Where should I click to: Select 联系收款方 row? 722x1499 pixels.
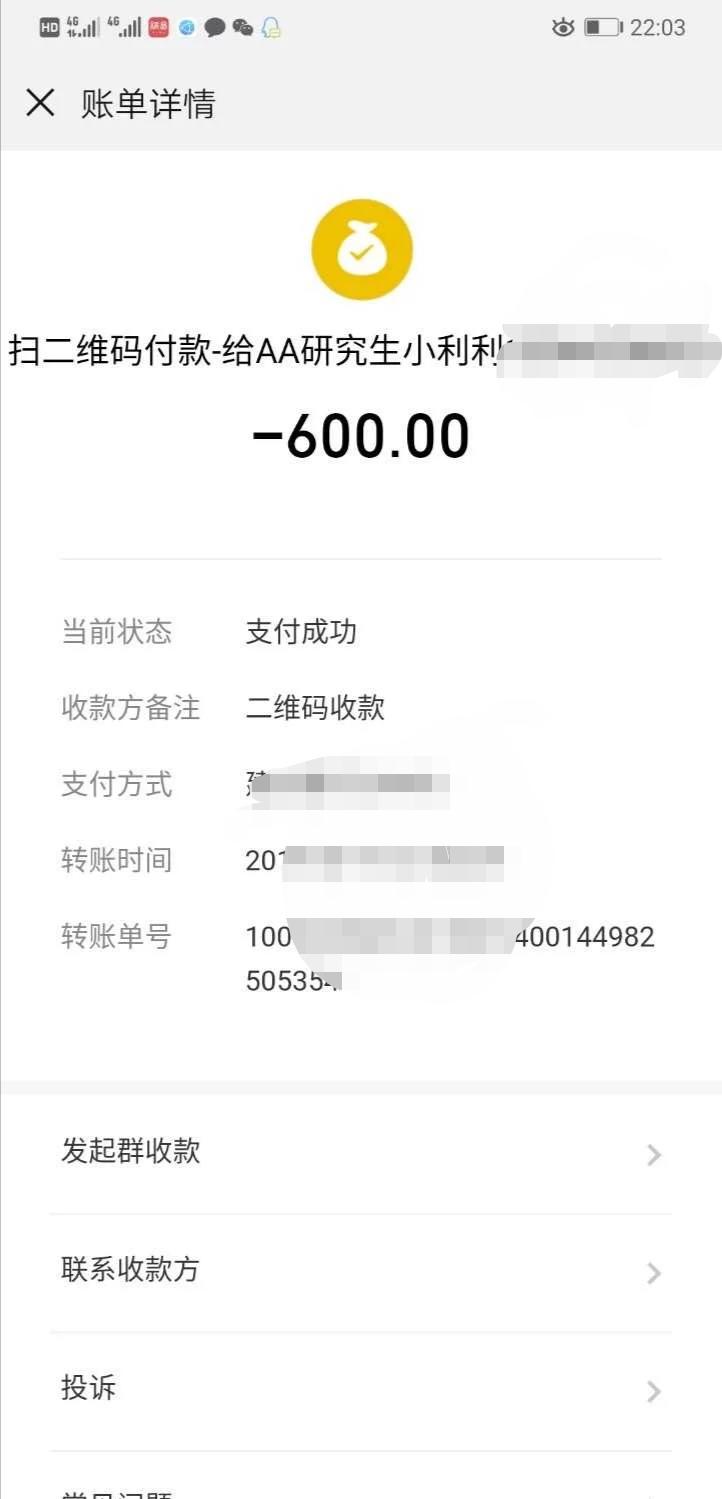pos(360,1271)
